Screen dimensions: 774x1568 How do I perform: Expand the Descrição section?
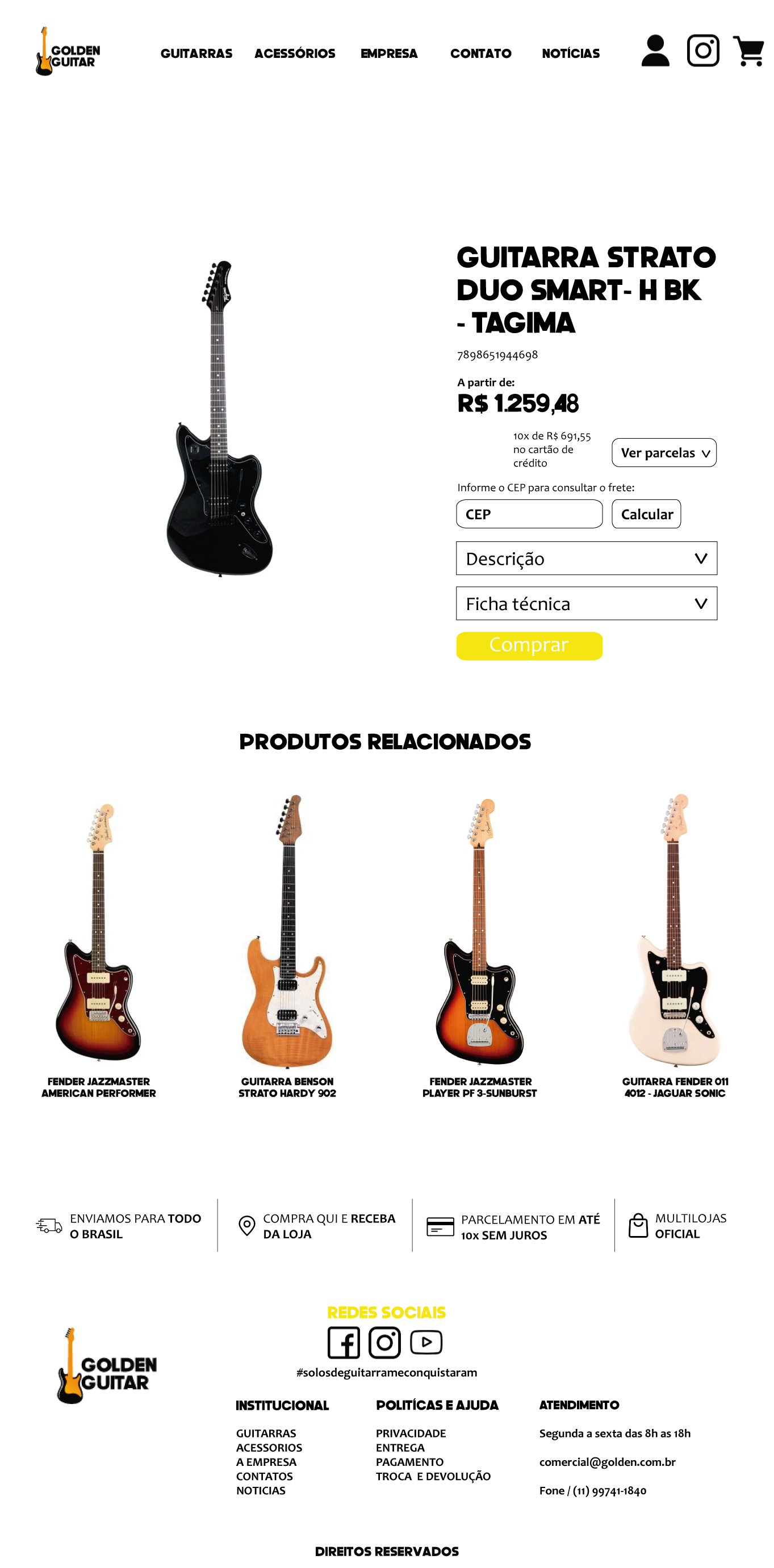pyautogui.click(x=586, y=558)
